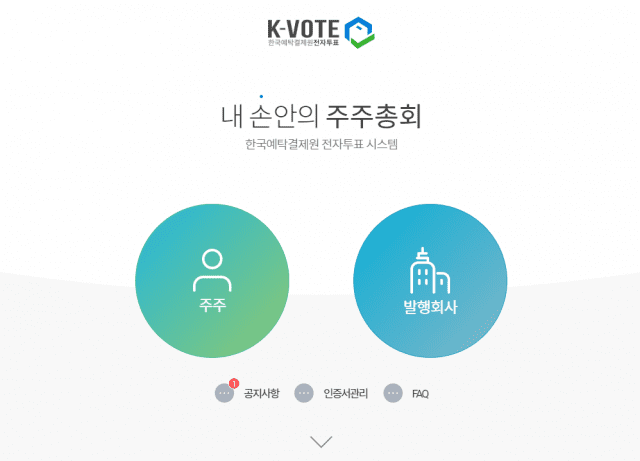
Task: Select the 발행회사 issuer button
Action: point(430,283)
